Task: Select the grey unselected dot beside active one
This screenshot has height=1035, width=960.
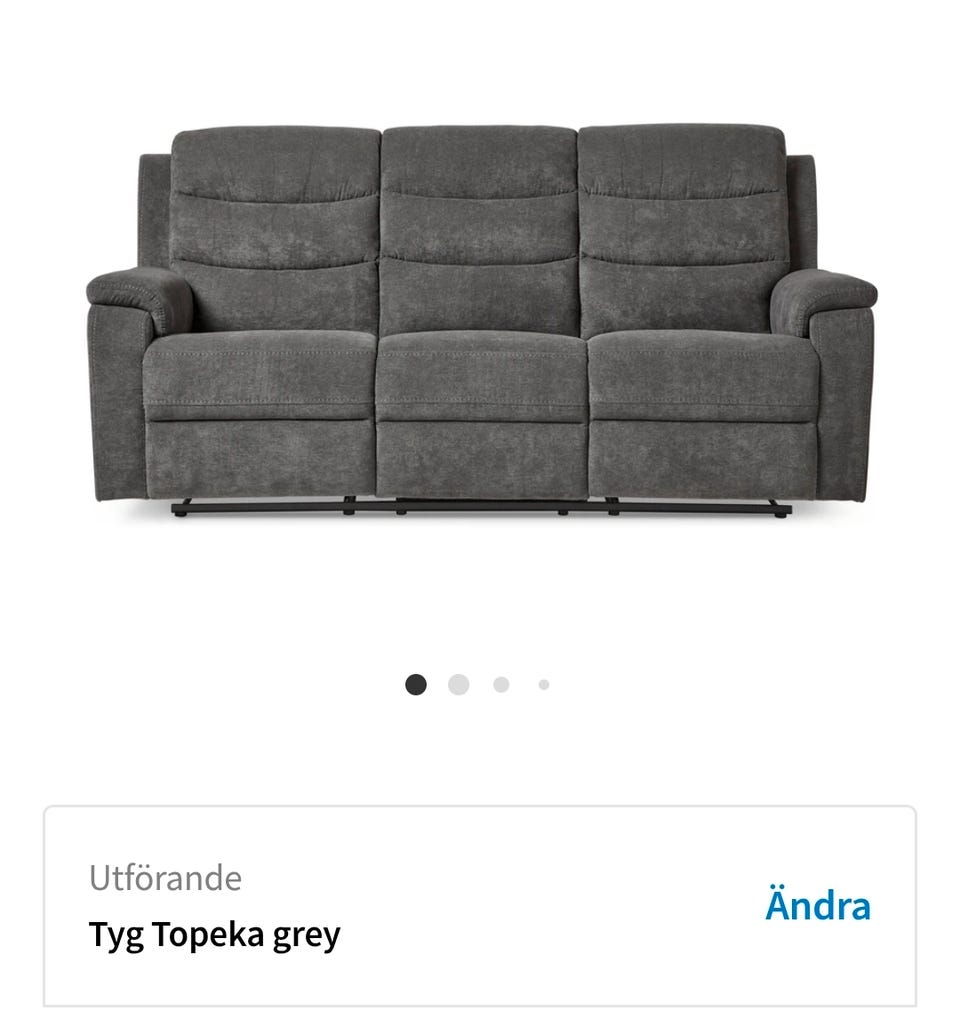Action: pos(458,684)
